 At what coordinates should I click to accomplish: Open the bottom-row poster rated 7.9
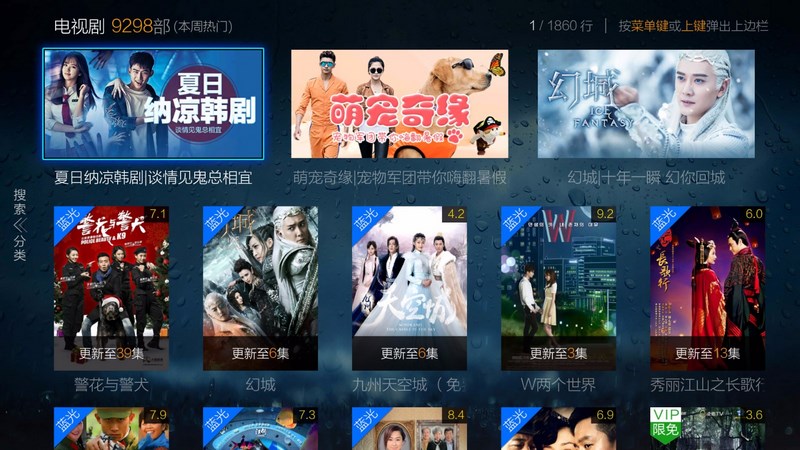(x=111, y=428)
